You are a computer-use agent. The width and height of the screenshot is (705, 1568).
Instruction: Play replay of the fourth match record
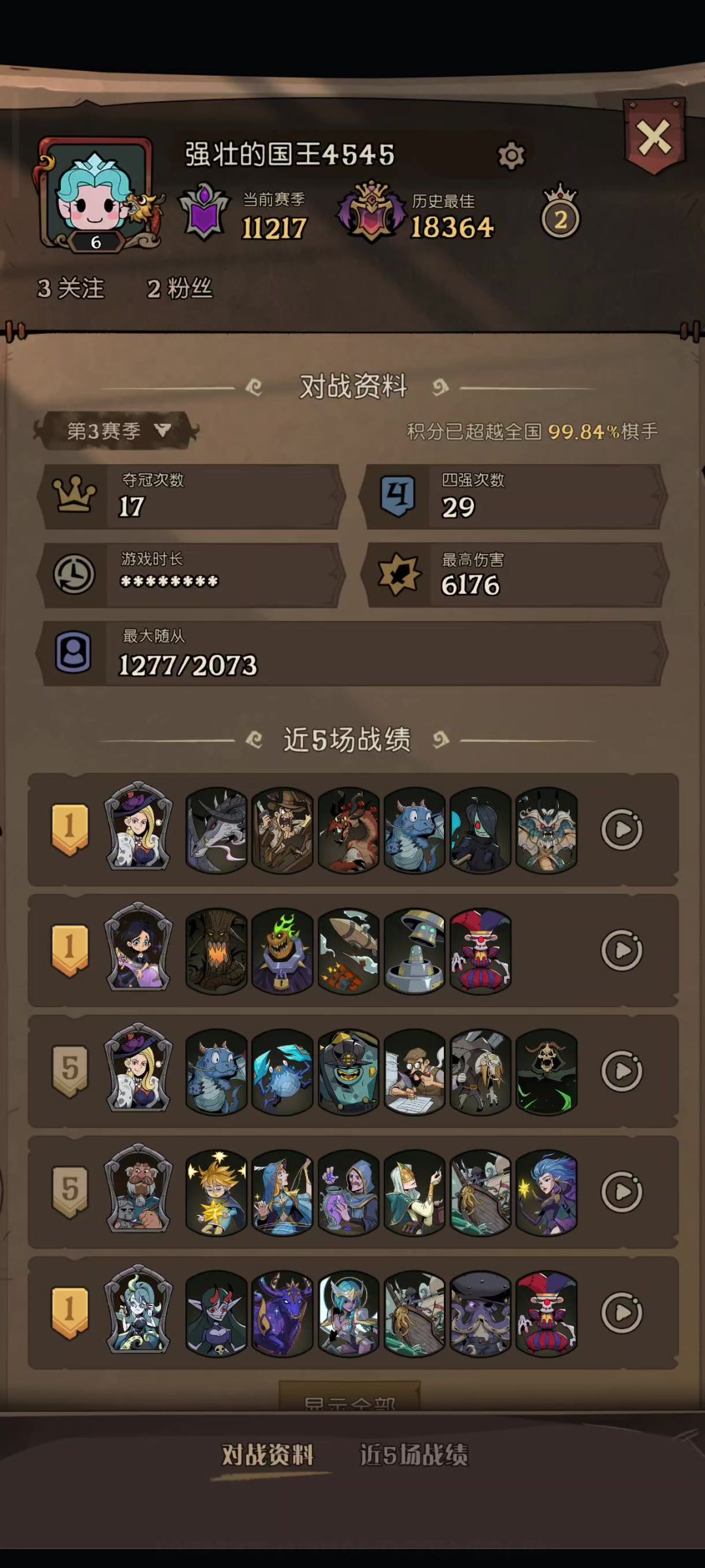(x=621, y=1192)
